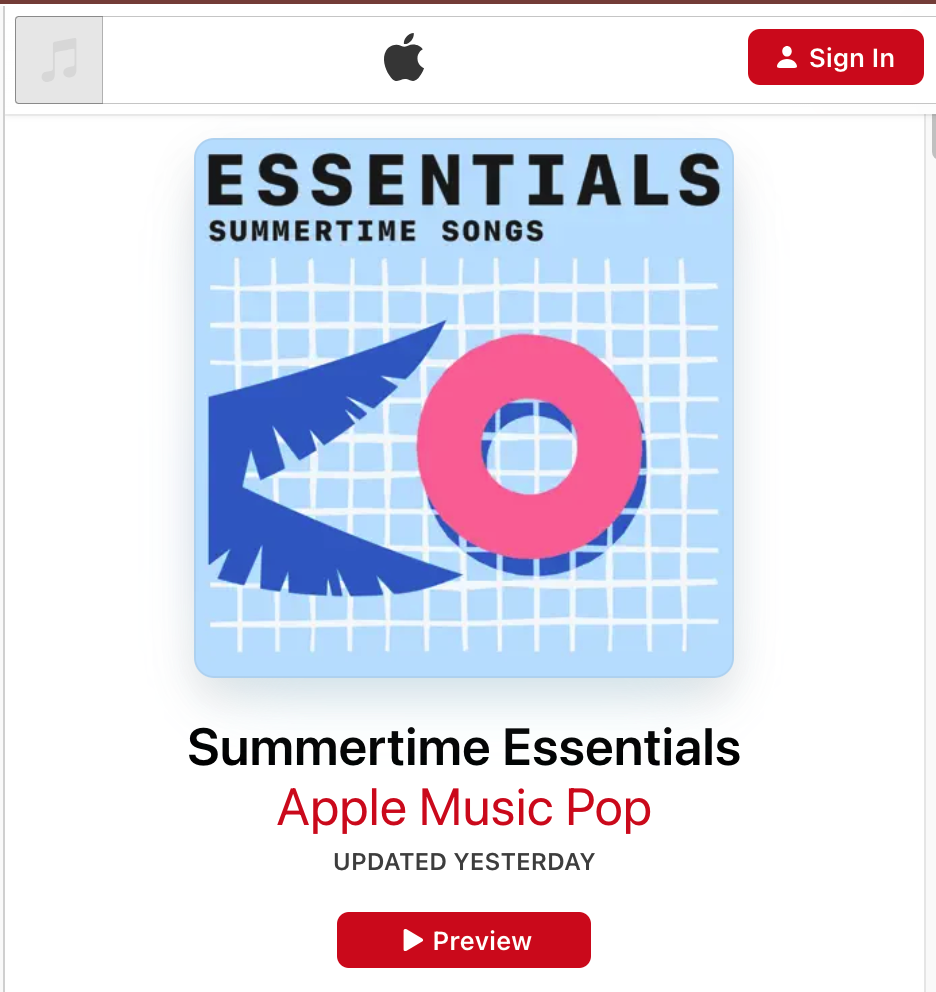Tap the music note player thumbnail
The image size is (936, 992).
coord(60,61)
